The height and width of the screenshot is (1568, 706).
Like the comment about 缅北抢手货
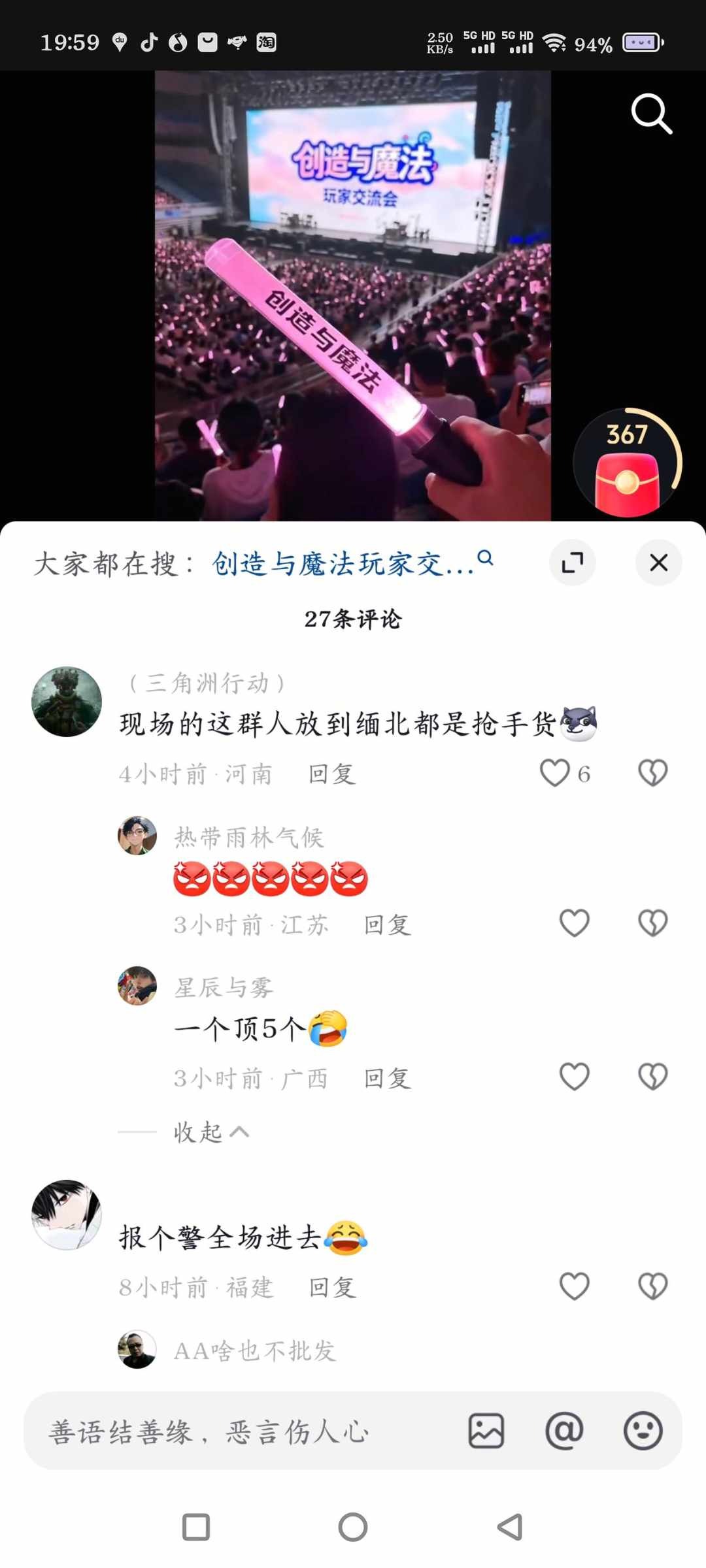tap(555, 773)
